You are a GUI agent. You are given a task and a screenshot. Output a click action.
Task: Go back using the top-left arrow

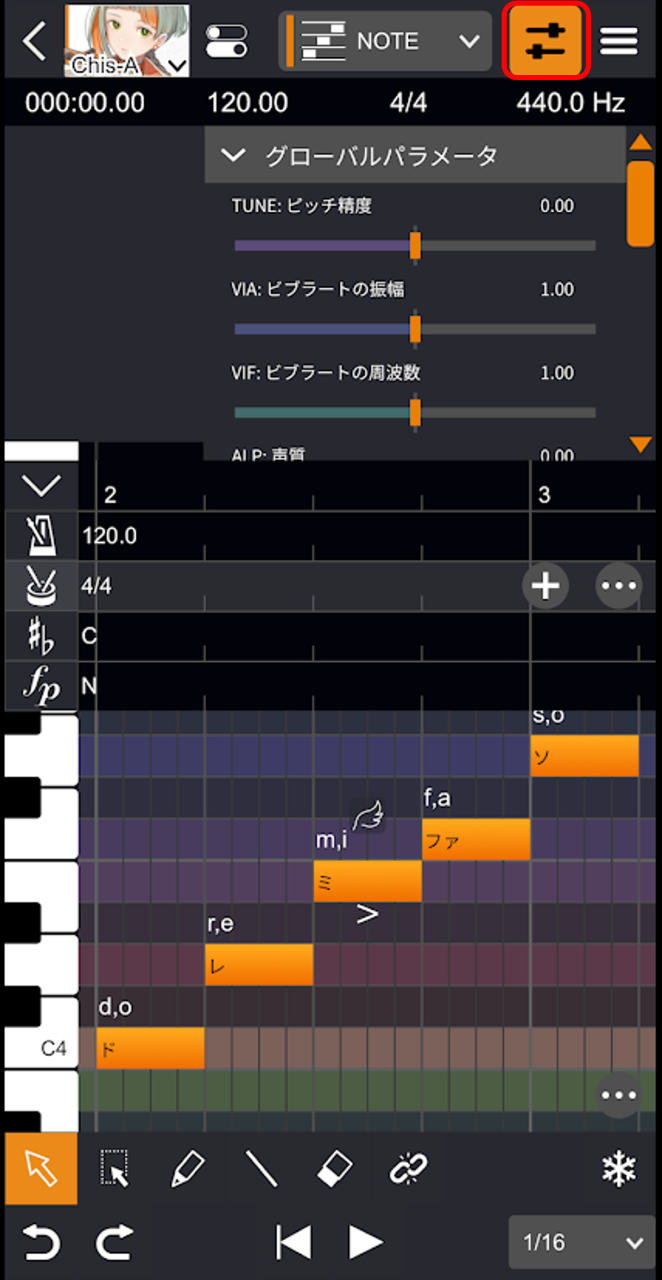pyautogui.click(x=33, y=42)
